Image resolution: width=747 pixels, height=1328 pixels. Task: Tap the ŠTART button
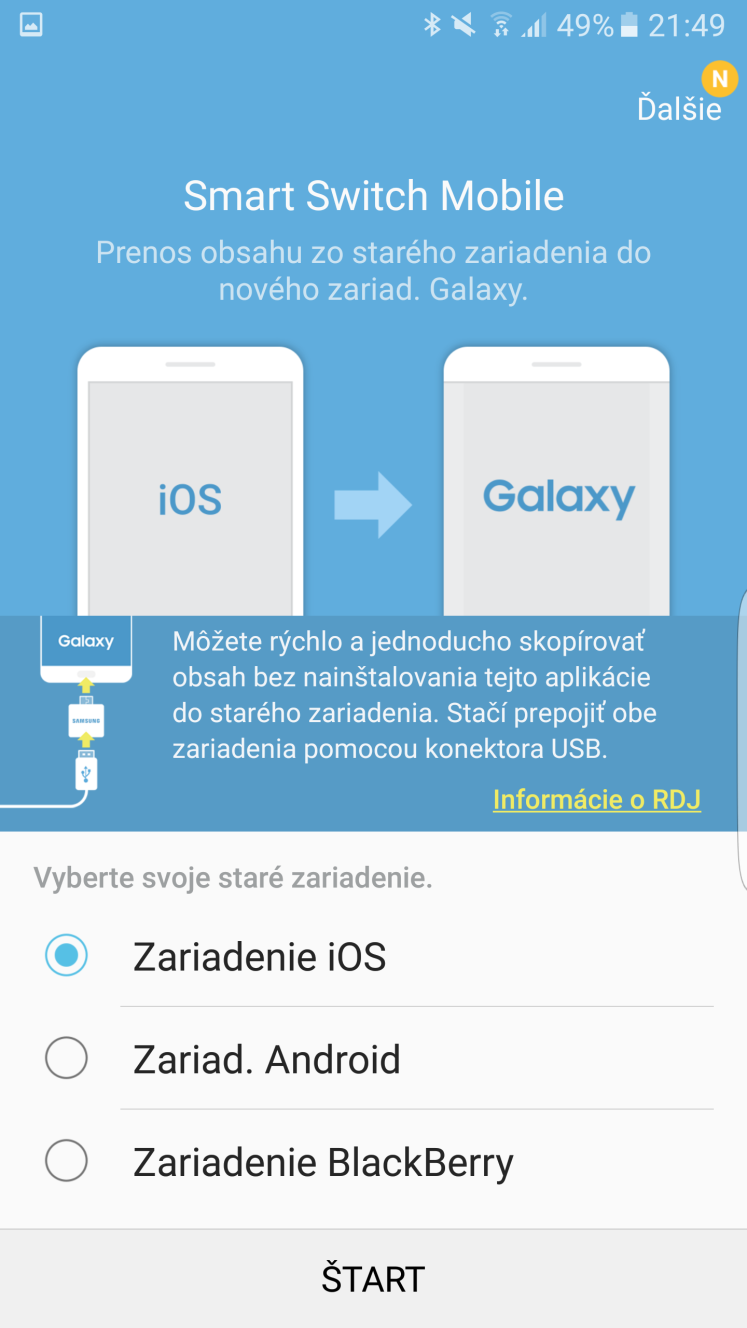coord(373,1279)
